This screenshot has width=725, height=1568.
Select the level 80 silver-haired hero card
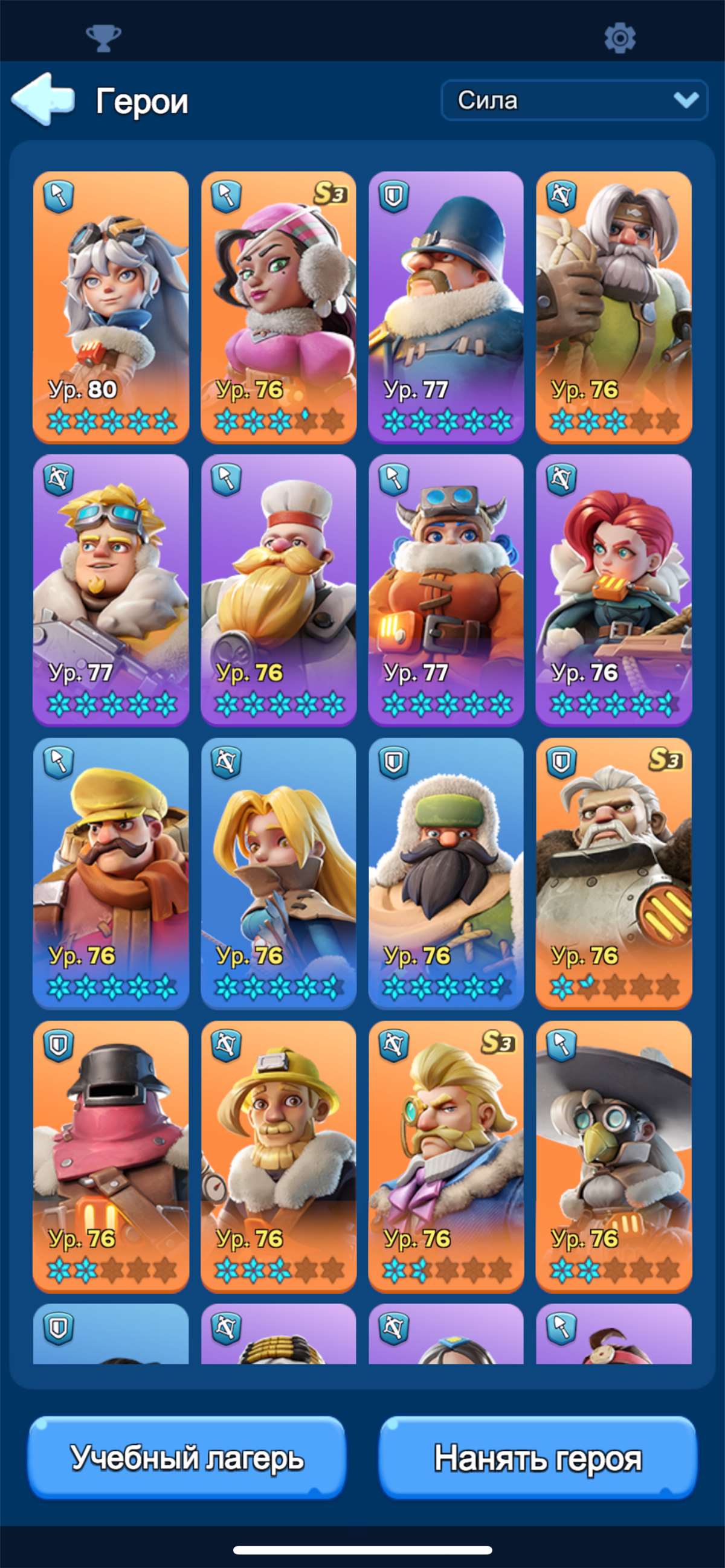(111, 306)
